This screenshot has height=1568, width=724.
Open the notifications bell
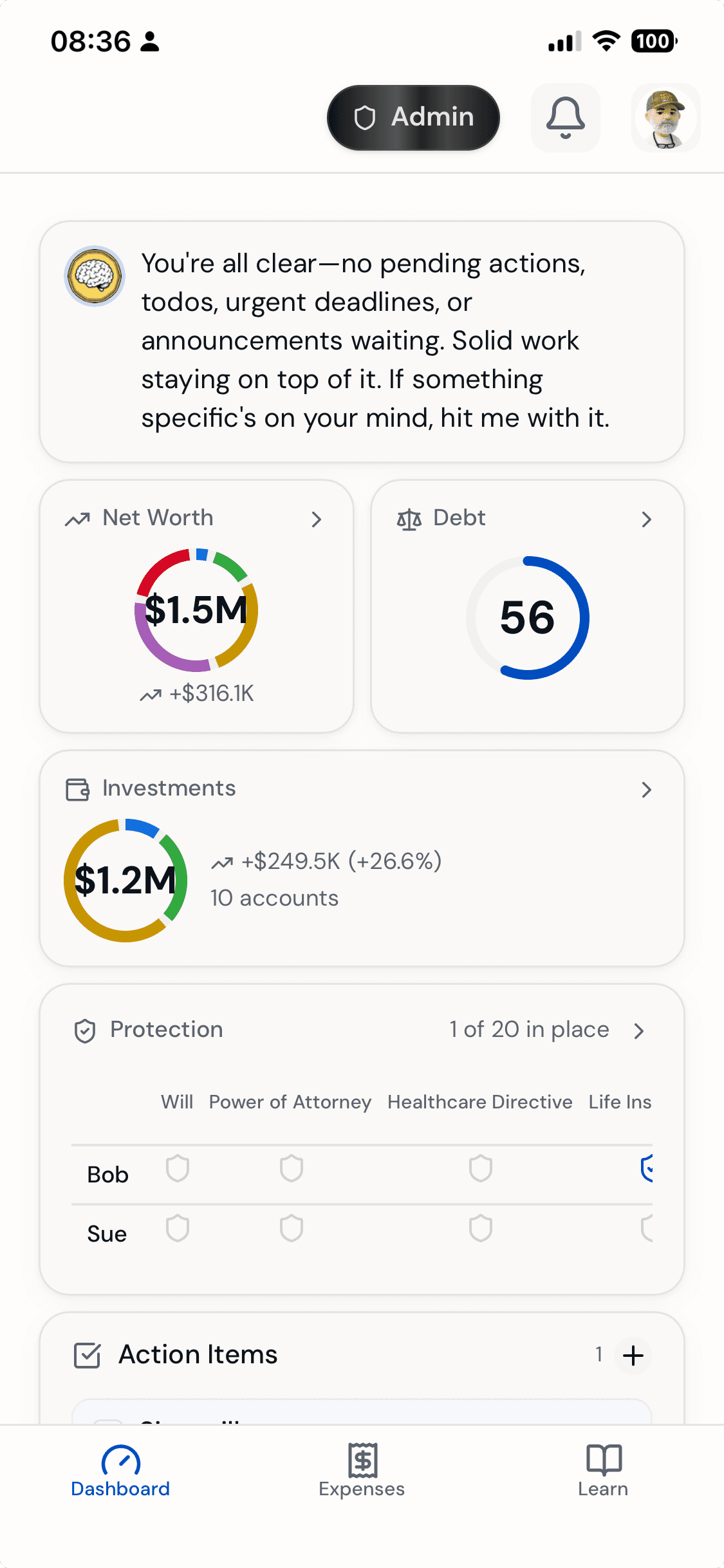pyautogui.click(x=564, y=117)
